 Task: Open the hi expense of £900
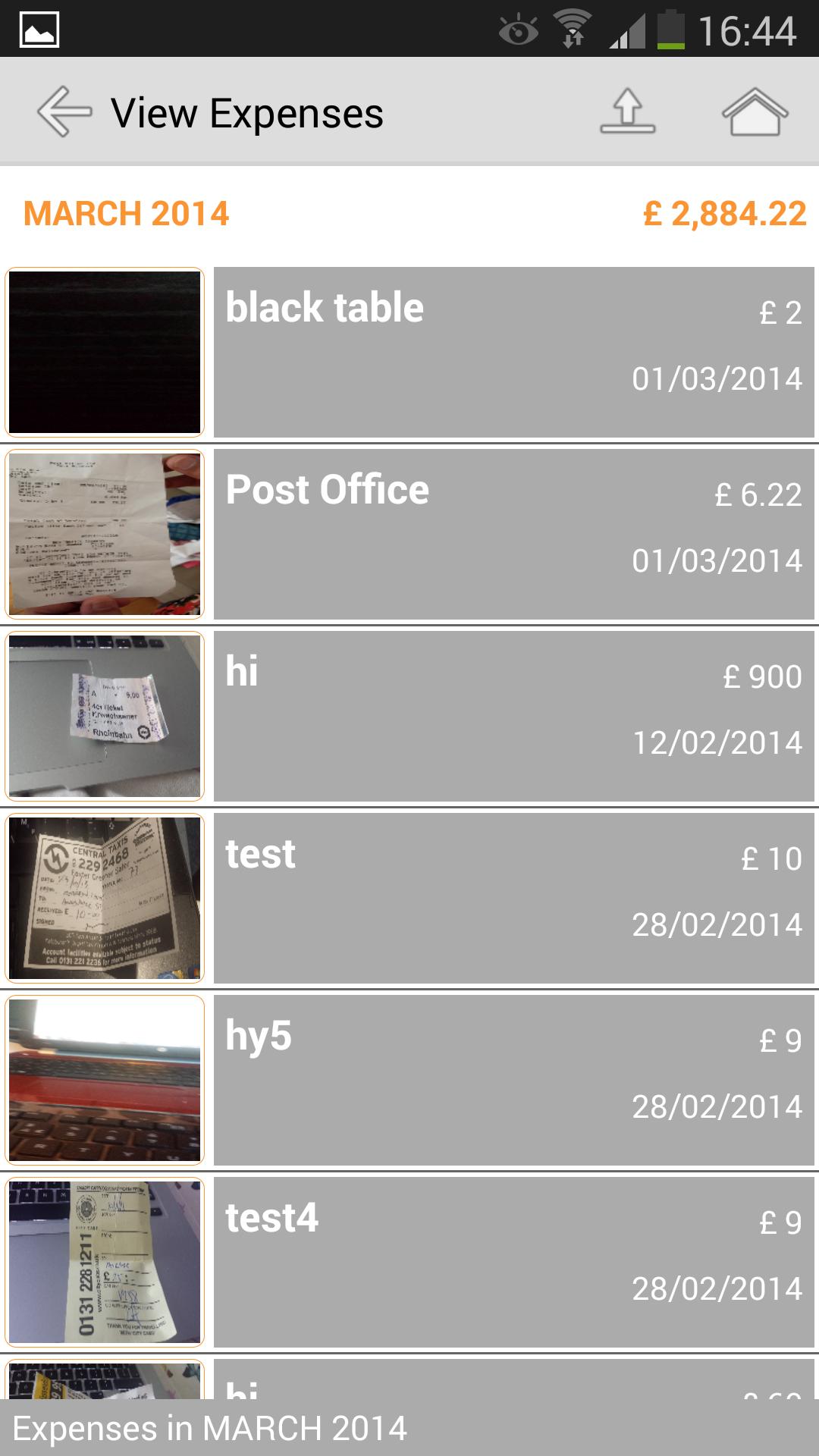pos(513,716)
